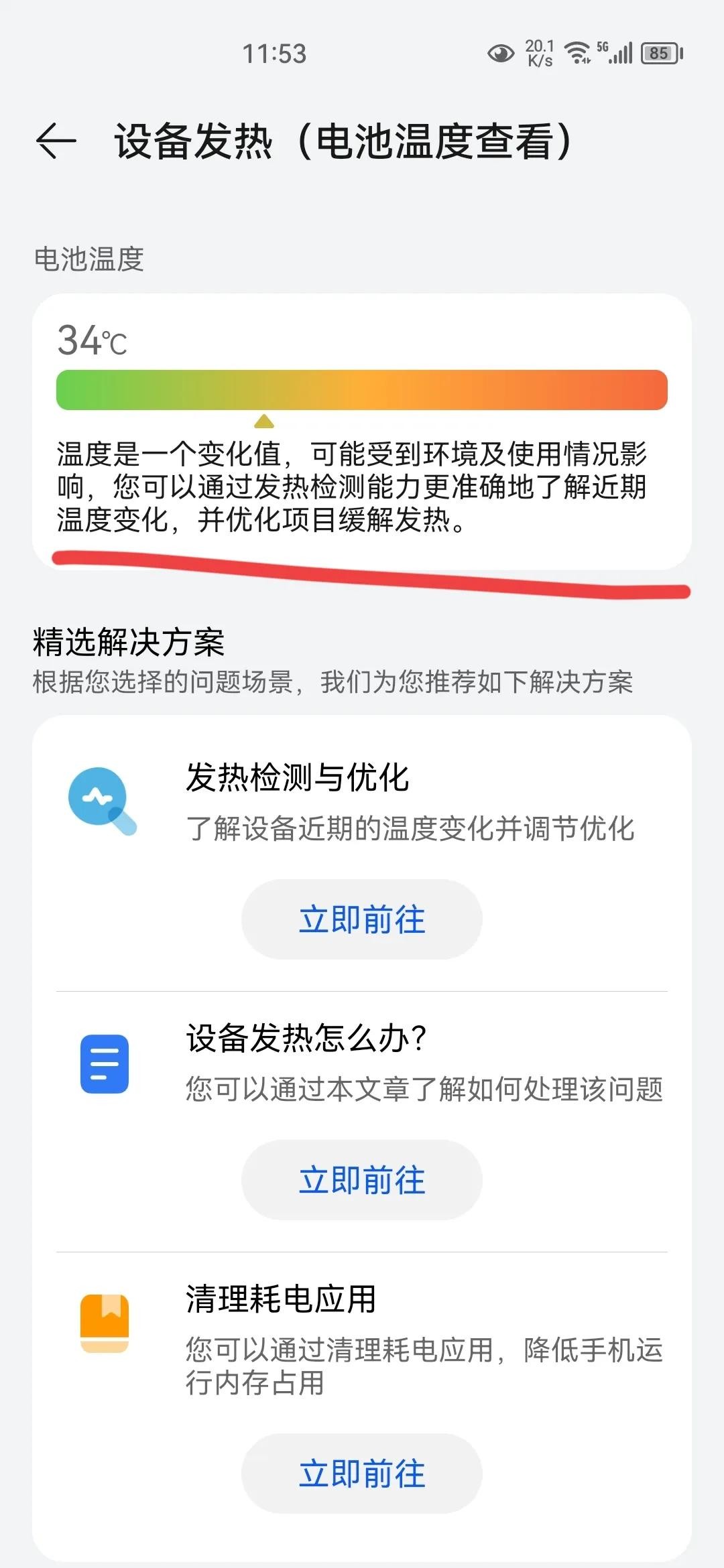Go back from the 设备发热 page

pyautogui.click(x=56, y=141)
